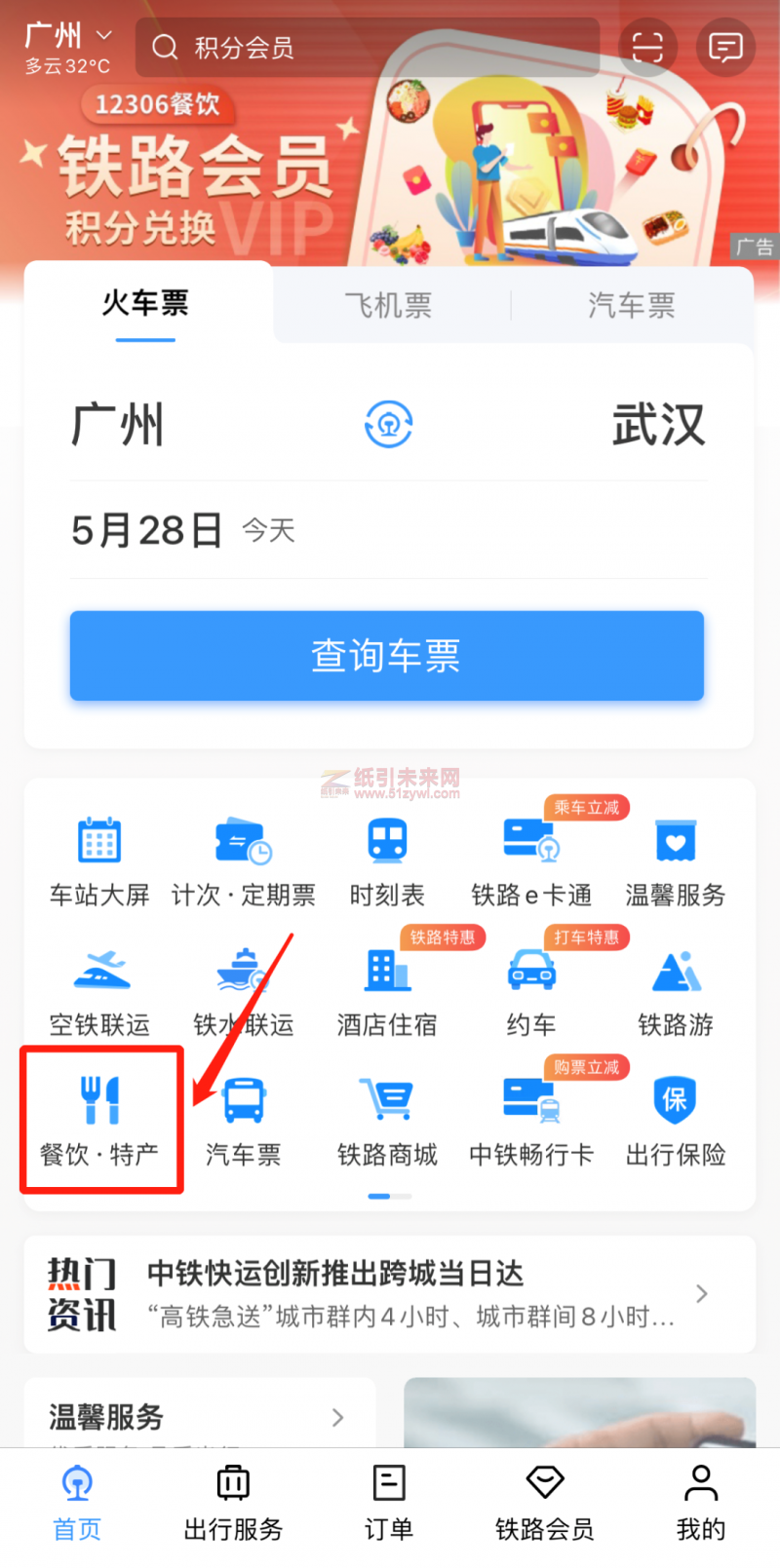Pick a travel date from 5月28日
This screenshot has width=780, height=1568.
[x=146, y=531]
